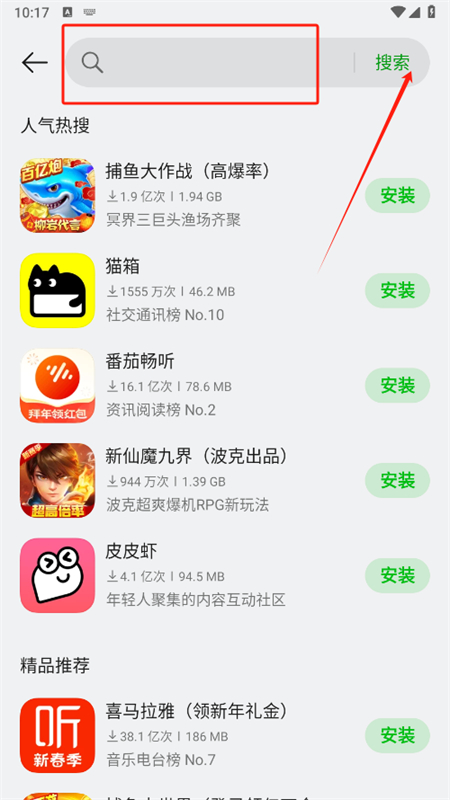The image size is (450, 800).
Task: Install 新仙魔九界（波克出品）
Action: click(x=397, y=480)
